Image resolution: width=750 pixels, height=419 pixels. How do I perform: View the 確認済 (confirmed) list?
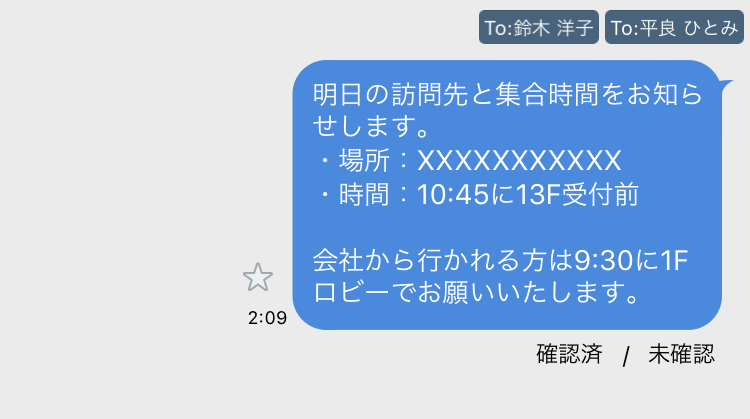(x=569, y=353)
